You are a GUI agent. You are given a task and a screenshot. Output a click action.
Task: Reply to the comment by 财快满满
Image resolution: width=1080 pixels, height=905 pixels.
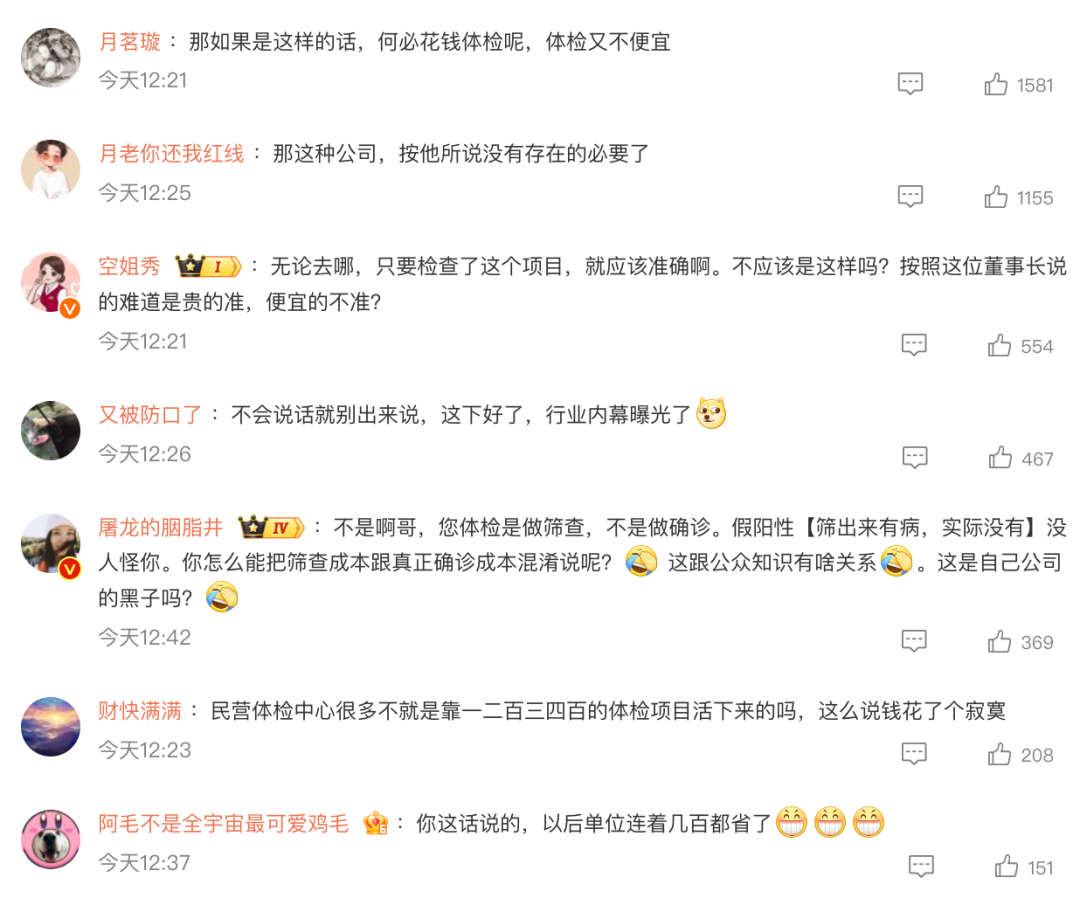(914, 755)
